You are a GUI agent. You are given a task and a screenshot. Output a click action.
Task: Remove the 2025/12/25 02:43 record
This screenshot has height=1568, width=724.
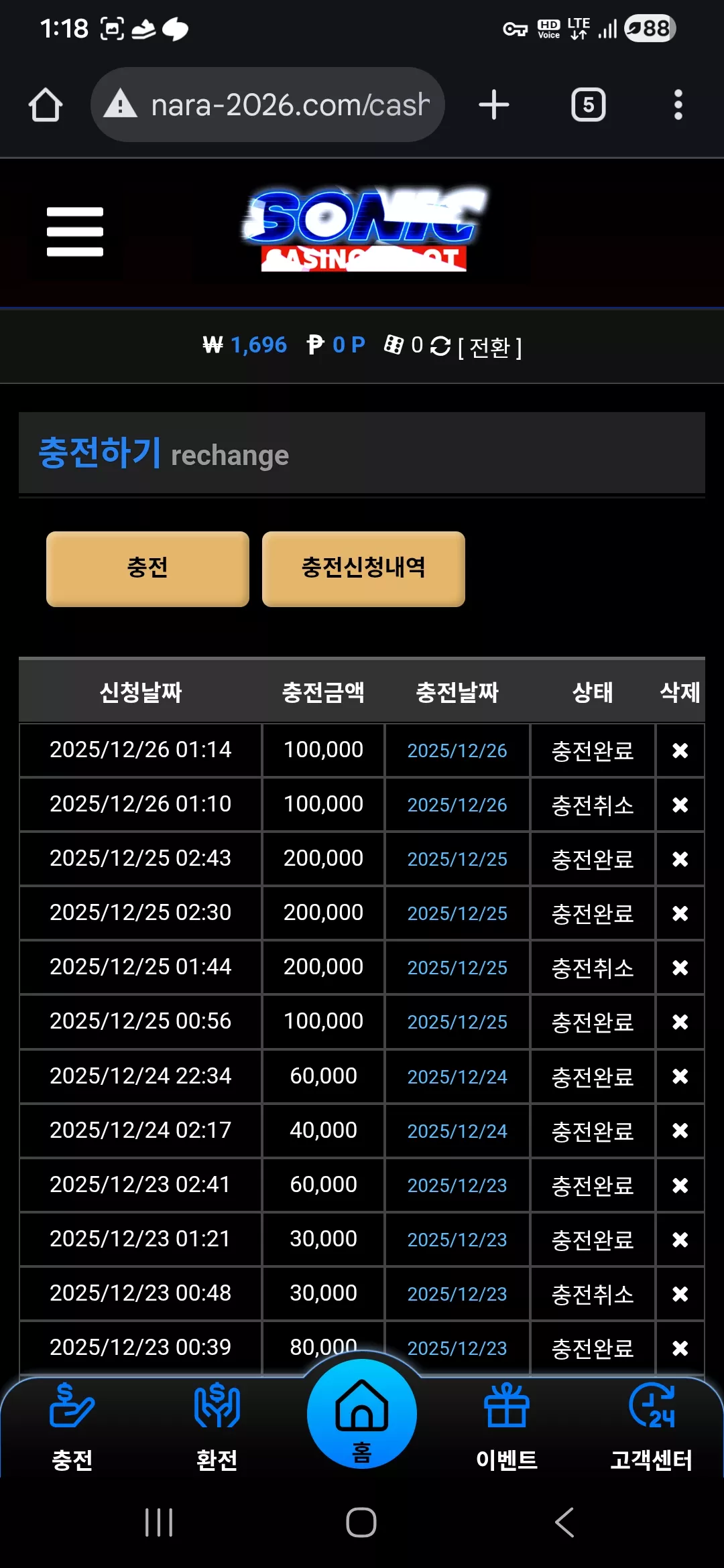(x=680, y=859)
